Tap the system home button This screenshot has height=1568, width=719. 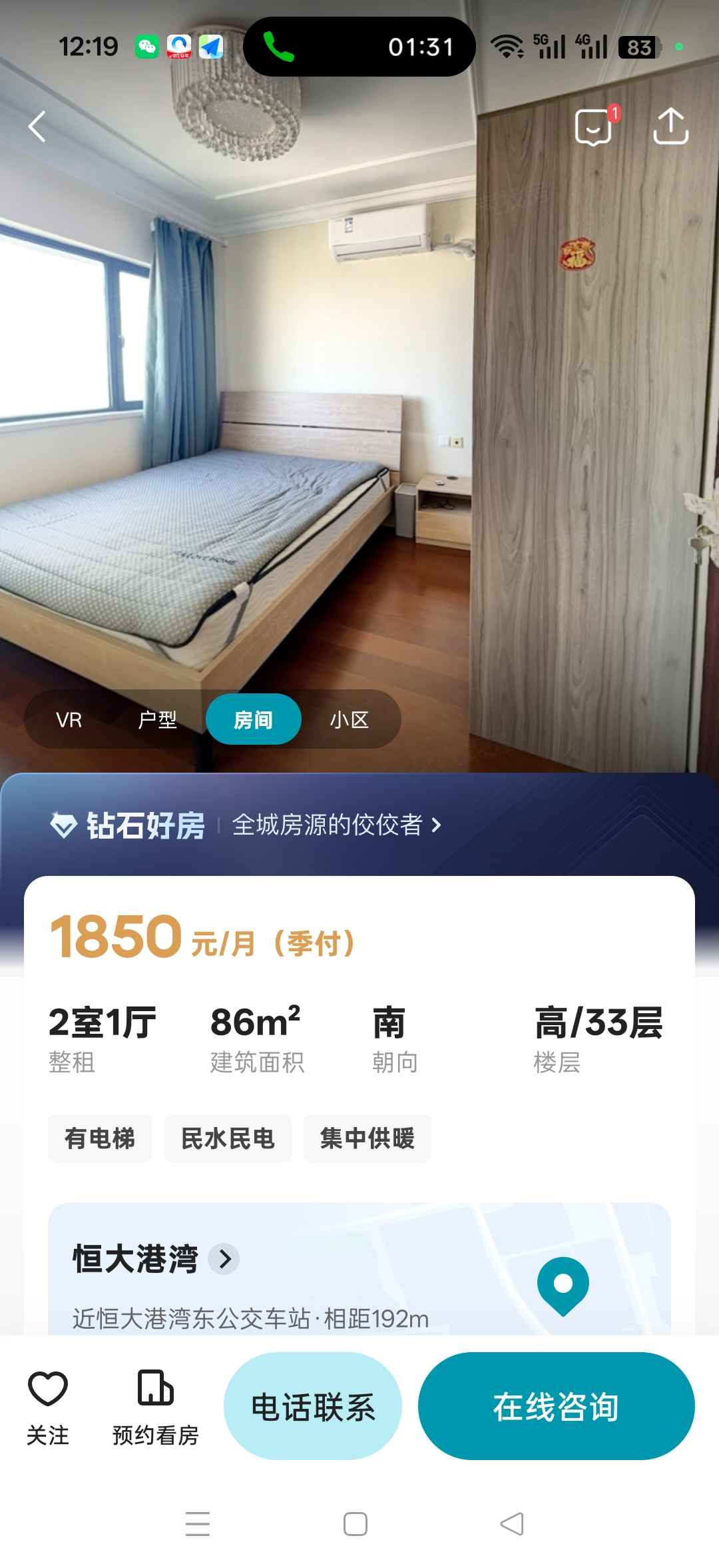356,1524
